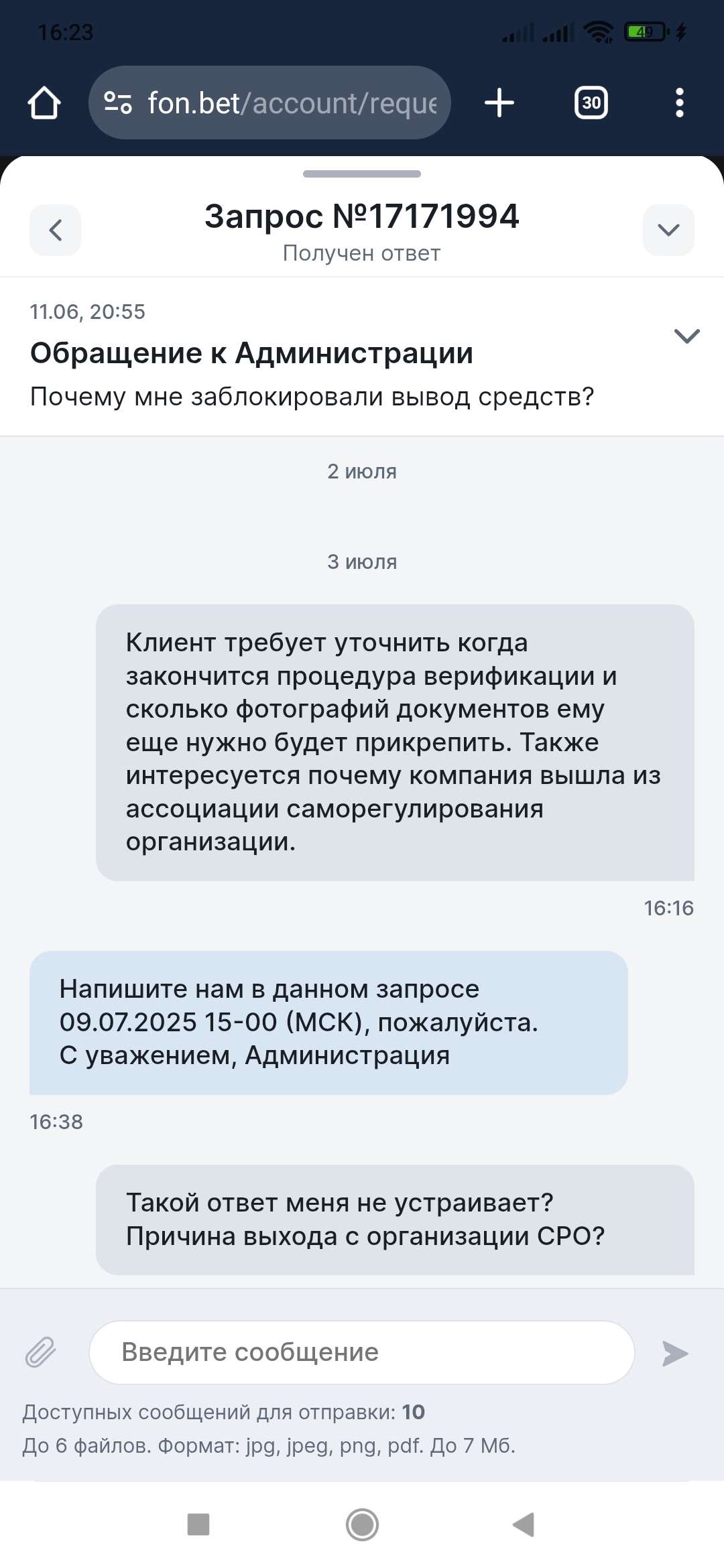The width and height of the screenshot is (724, 1568).
Task: Open the browser home page
Action: 44,103
